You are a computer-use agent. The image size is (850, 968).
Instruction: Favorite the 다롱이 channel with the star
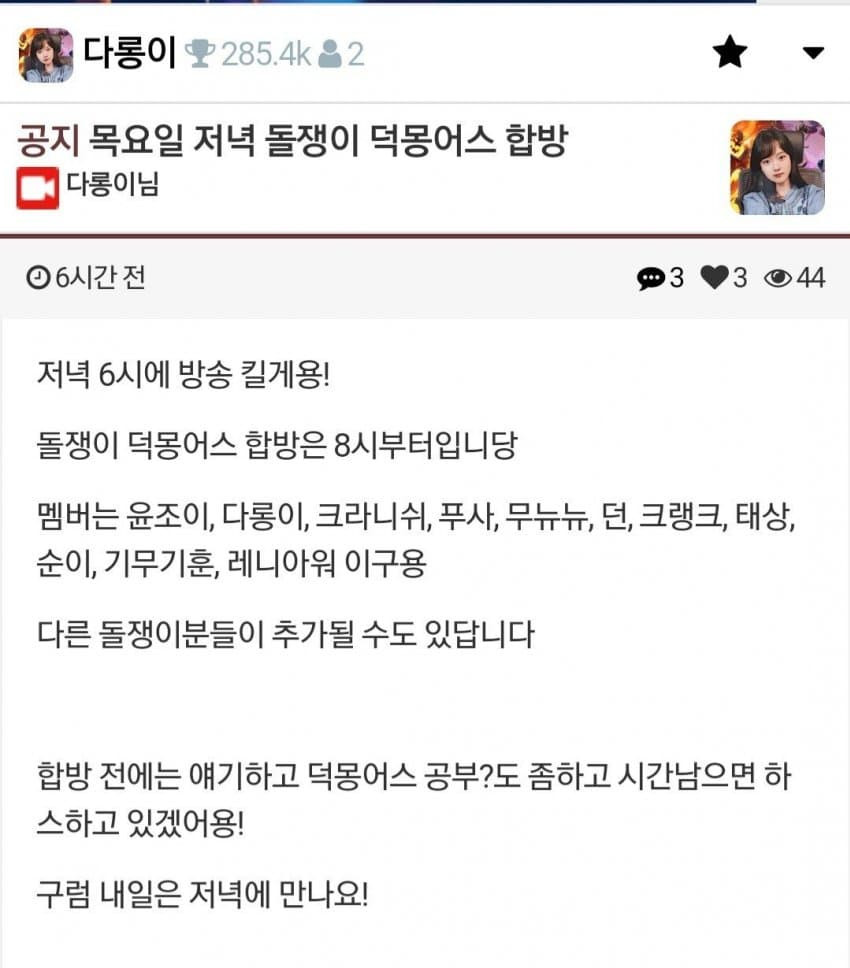point(730,52)
